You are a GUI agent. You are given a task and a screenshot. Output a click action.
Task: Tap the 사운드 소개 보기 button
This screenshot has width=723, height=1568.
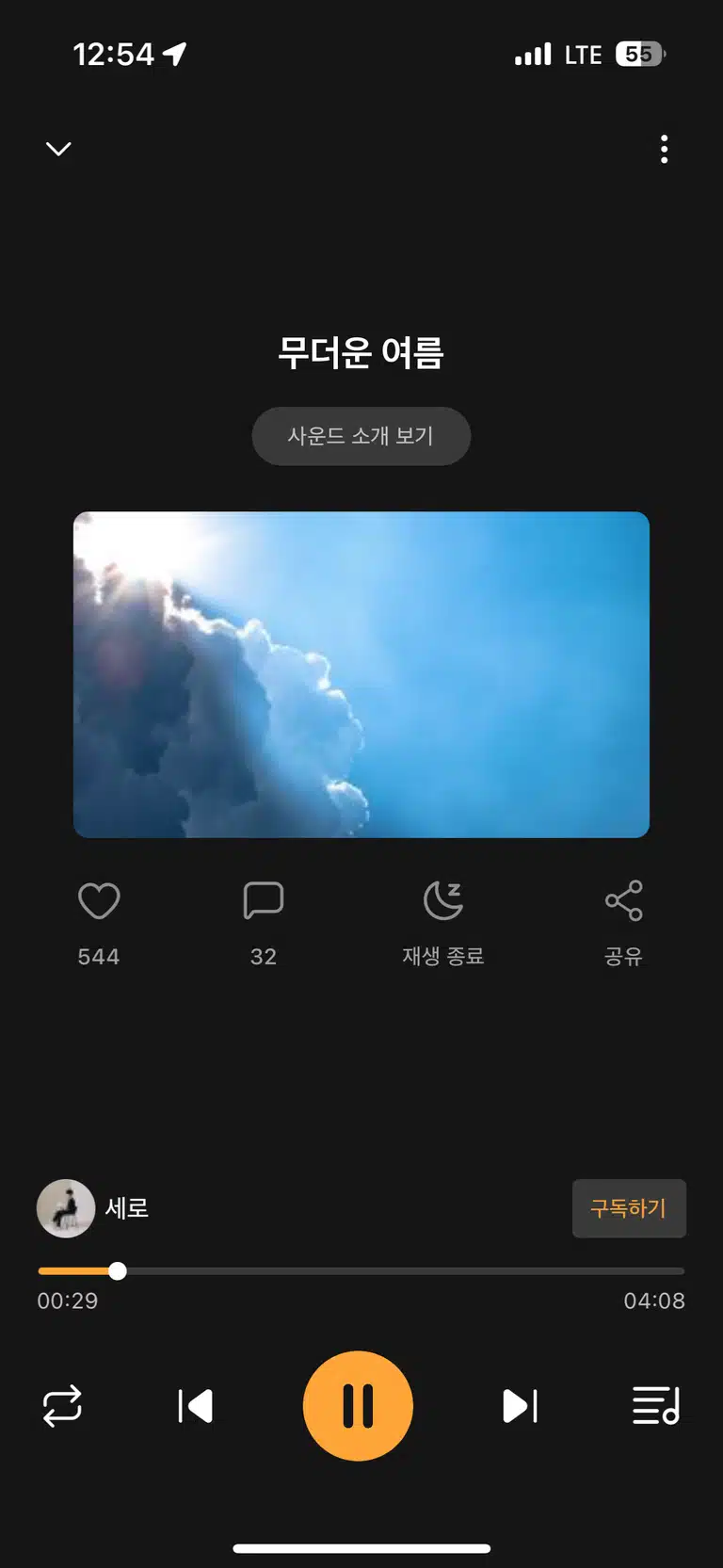click(x=361, y=436)
